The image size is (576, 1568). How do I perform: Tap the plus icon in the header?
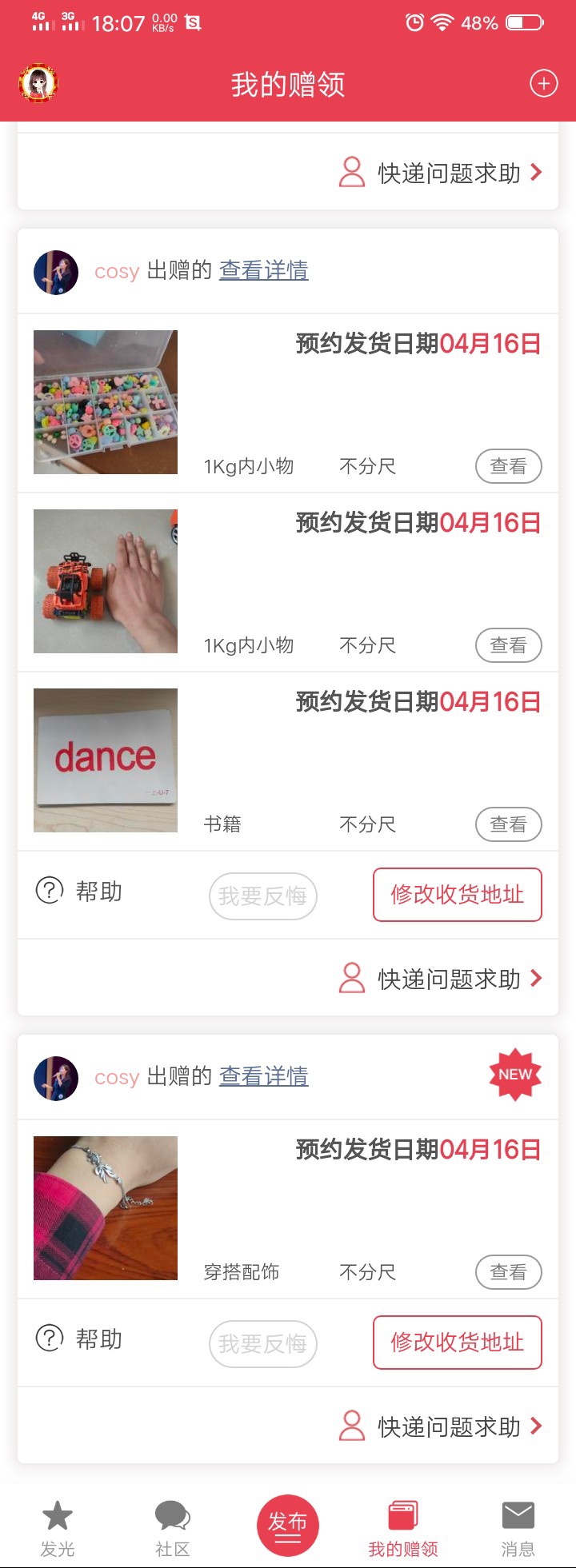click(543, 83)
